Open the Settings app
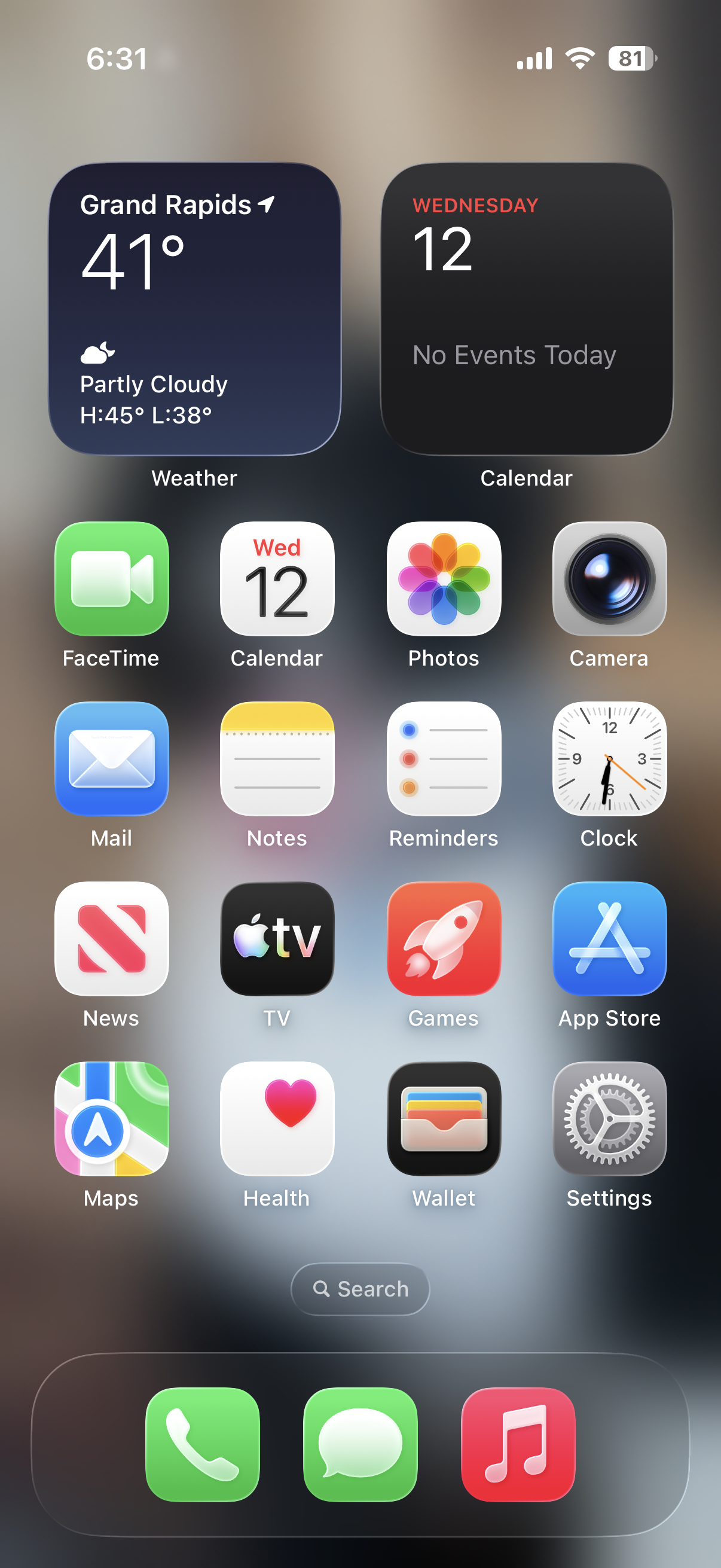721x1568 pixels. (609, 1119)
